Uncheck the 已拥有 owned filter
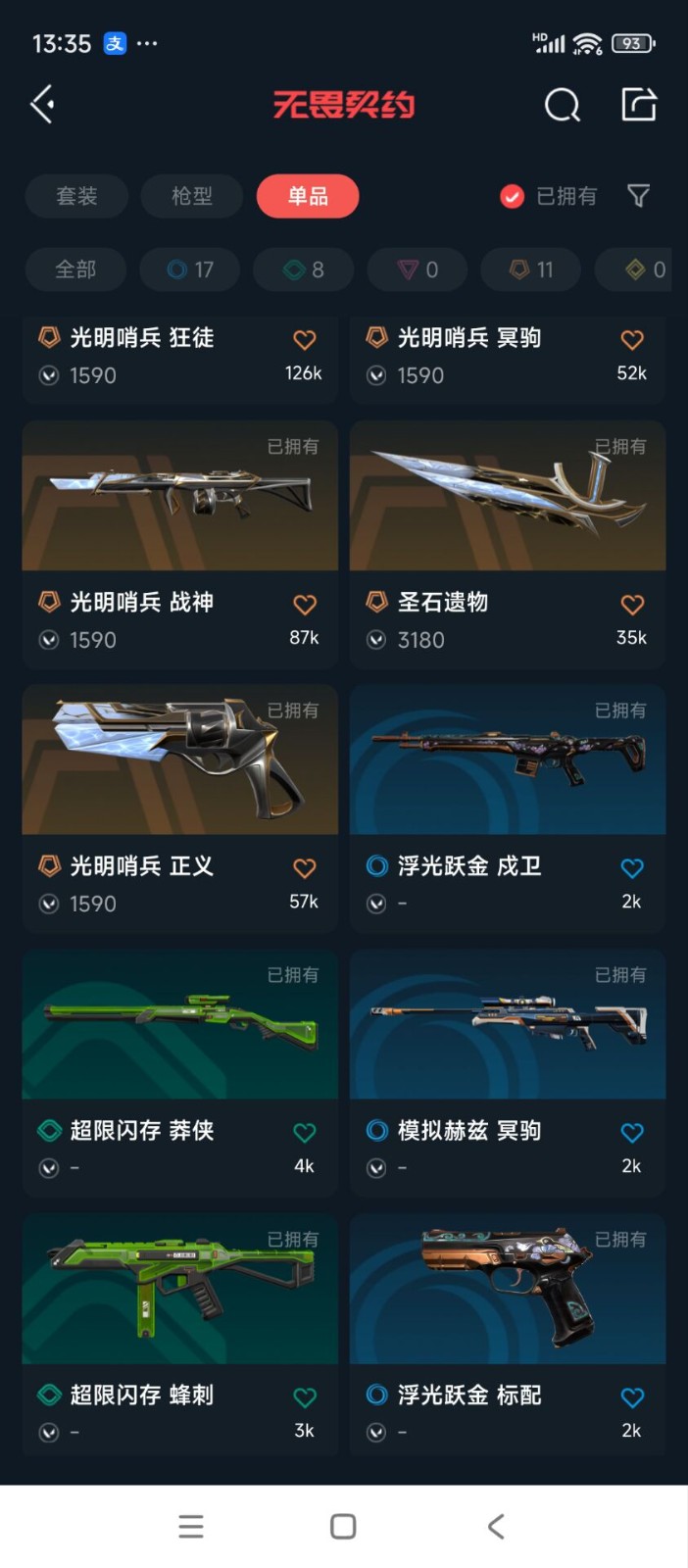 pyautogui.click(x=513, y=197)
